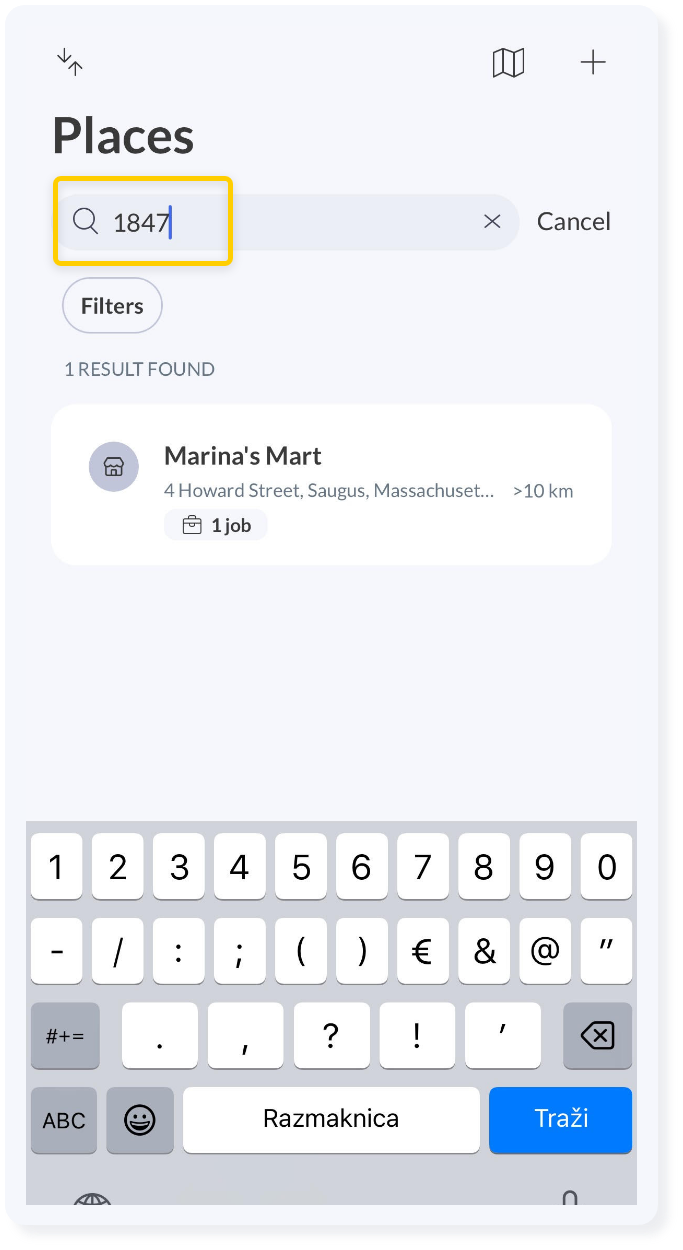Cancel the search
This screenshot has height=1250, width=683.
(573, 221)
